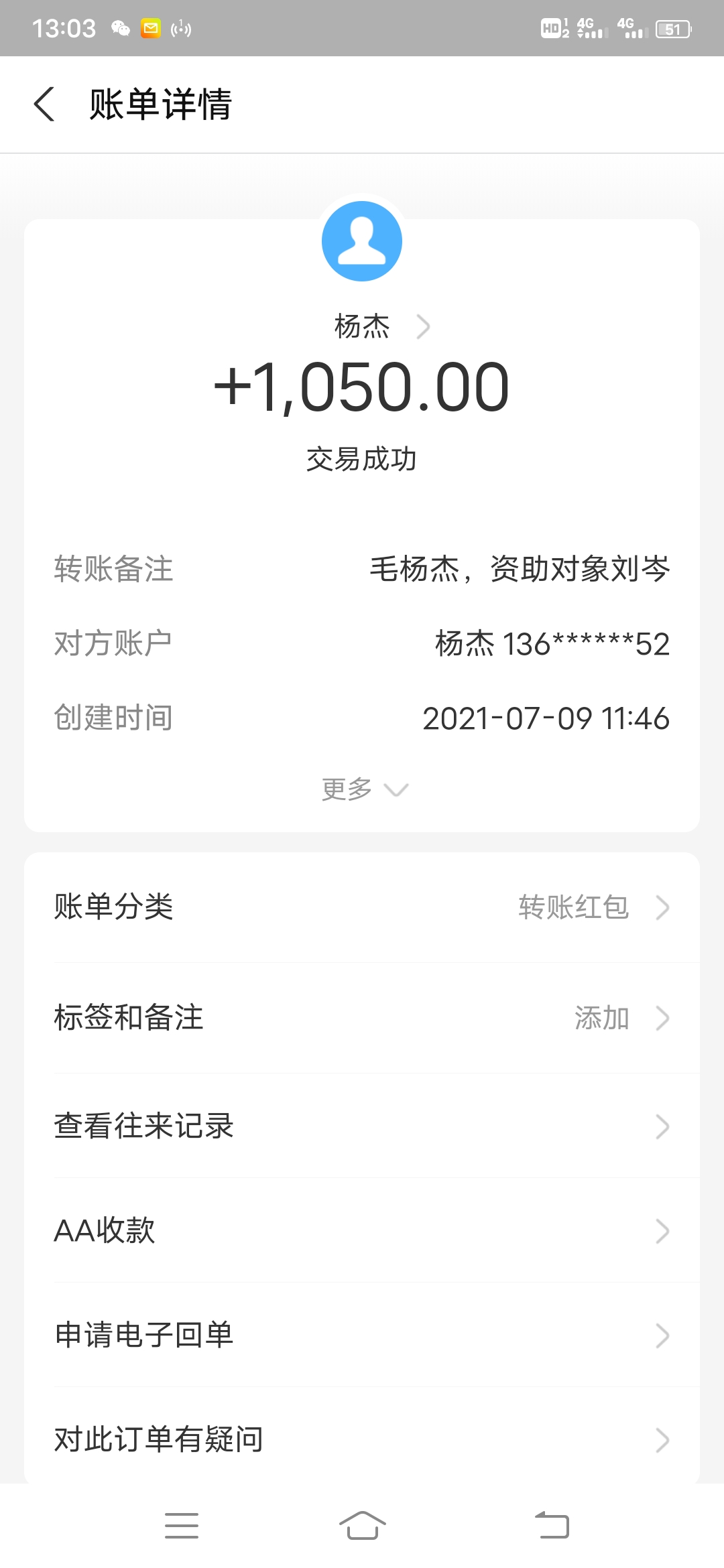The width and height of the screenshot is (724, 1568).
Task: Expand 更多 to show more transaction details
Action: tap(362, 789)
